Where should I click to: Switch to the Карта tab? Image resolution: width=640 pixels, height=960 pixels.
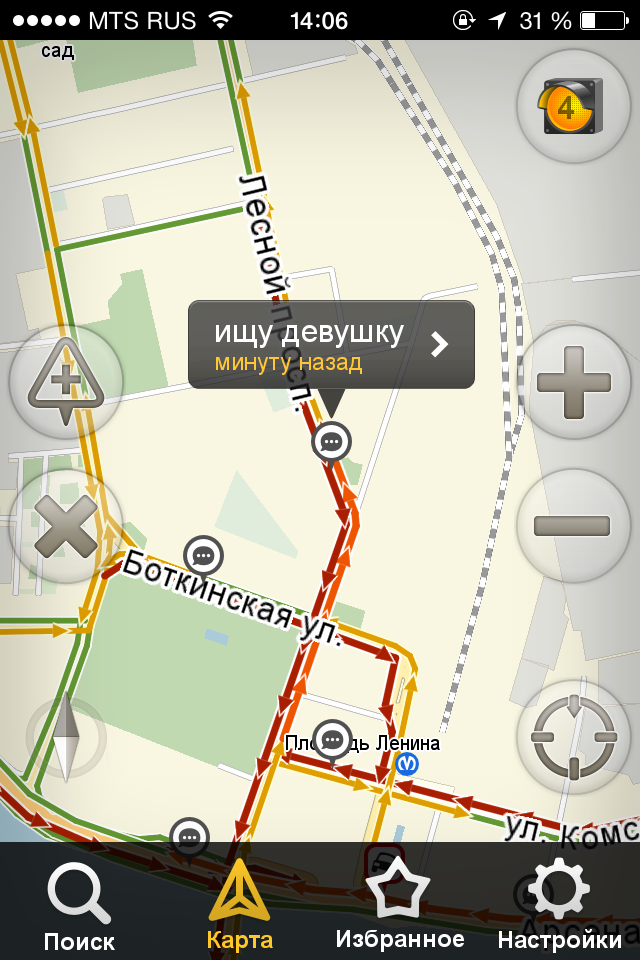click(239, 903)
